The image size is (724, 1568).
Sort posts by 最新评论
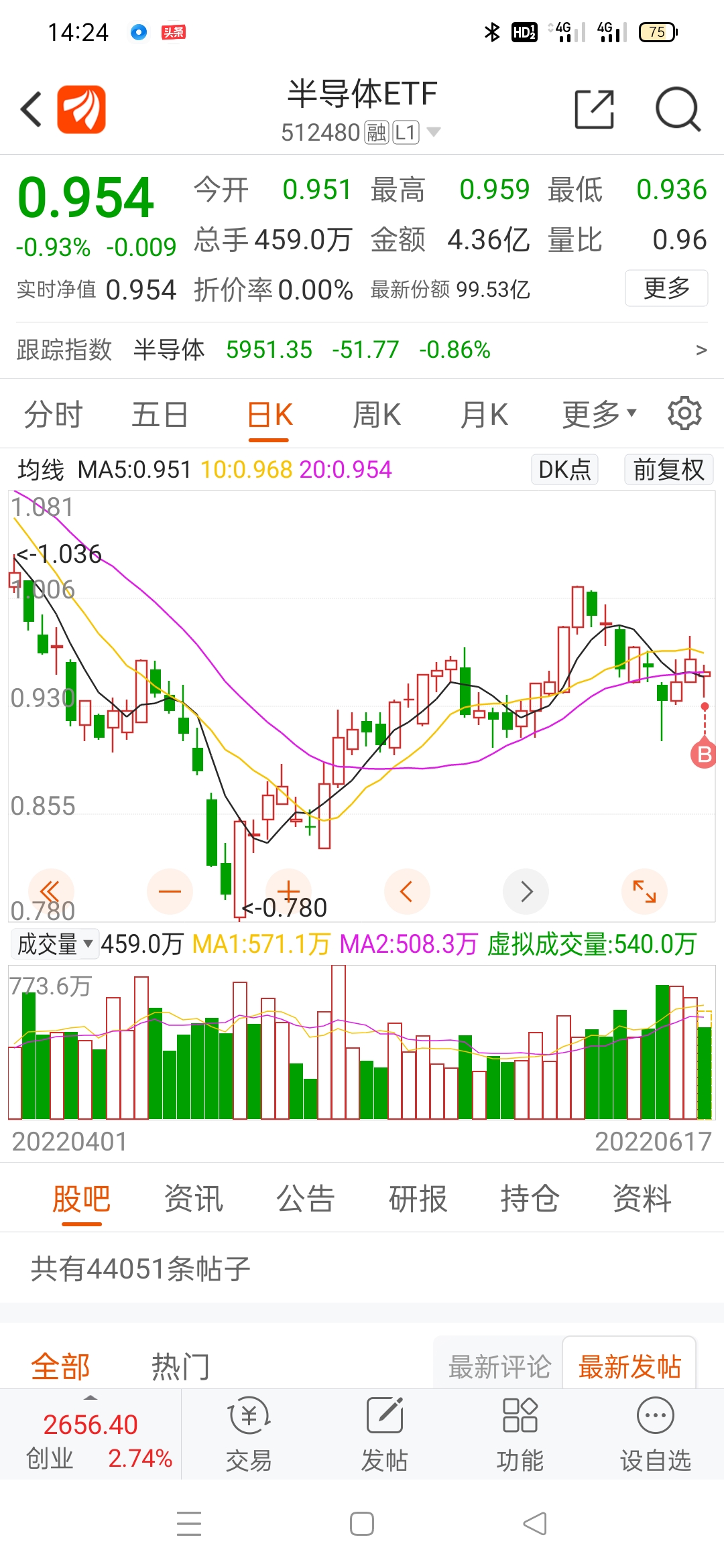point(499,1366)
